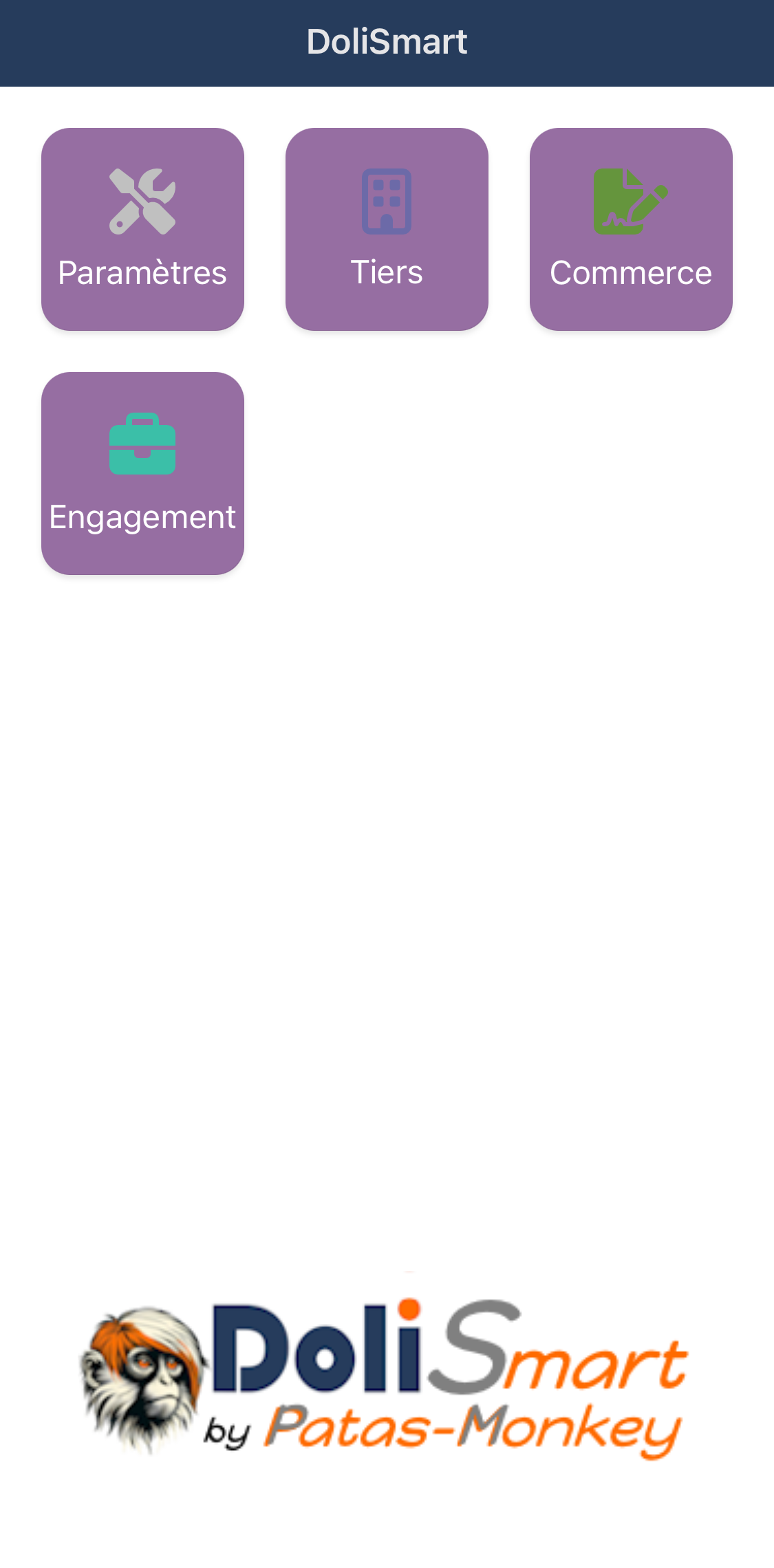Open the Paramètres tile
Image resolution: width=774 pixels, height=1568 pixels.
coord(142,229)
